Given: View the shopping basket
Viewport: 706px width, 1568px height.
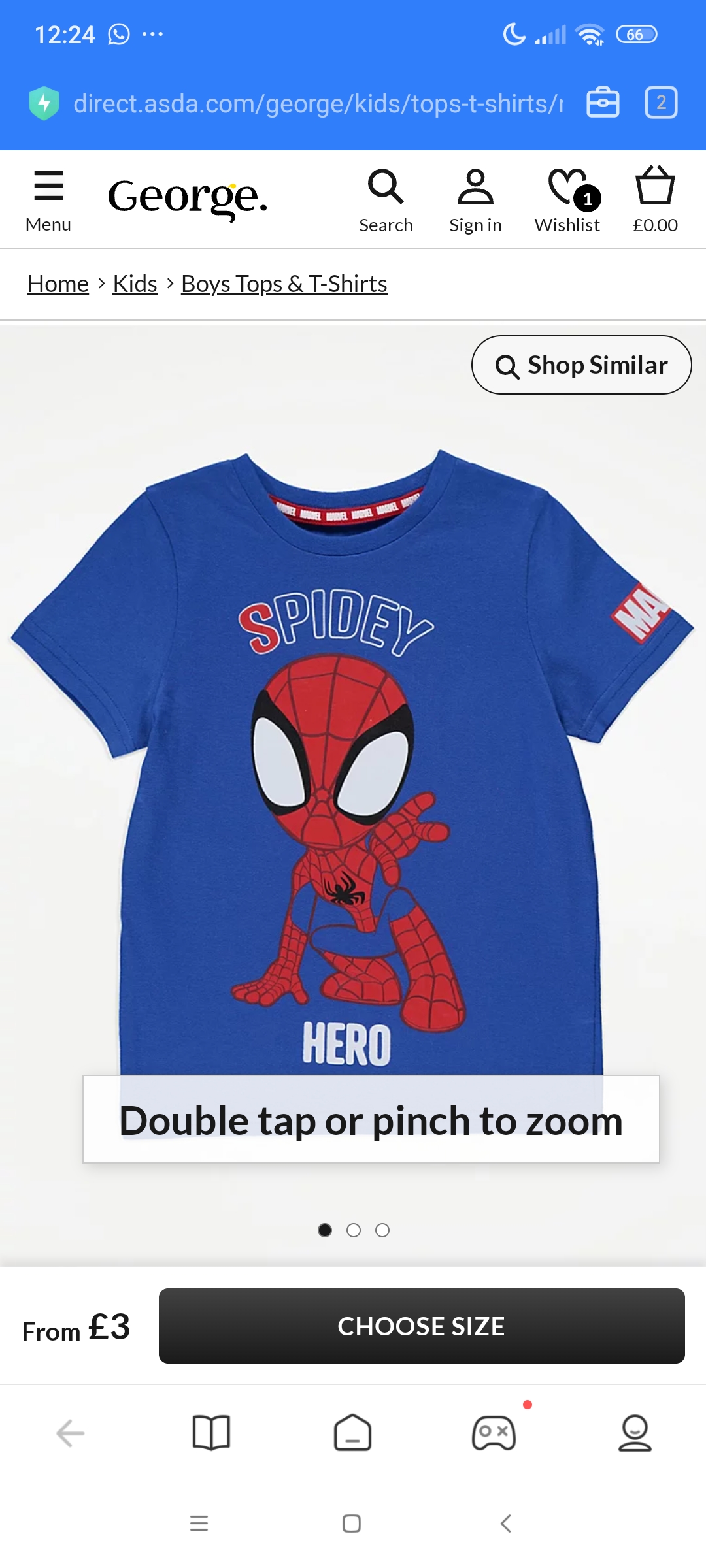Looking at the screenshot, I should click(655, 200).
